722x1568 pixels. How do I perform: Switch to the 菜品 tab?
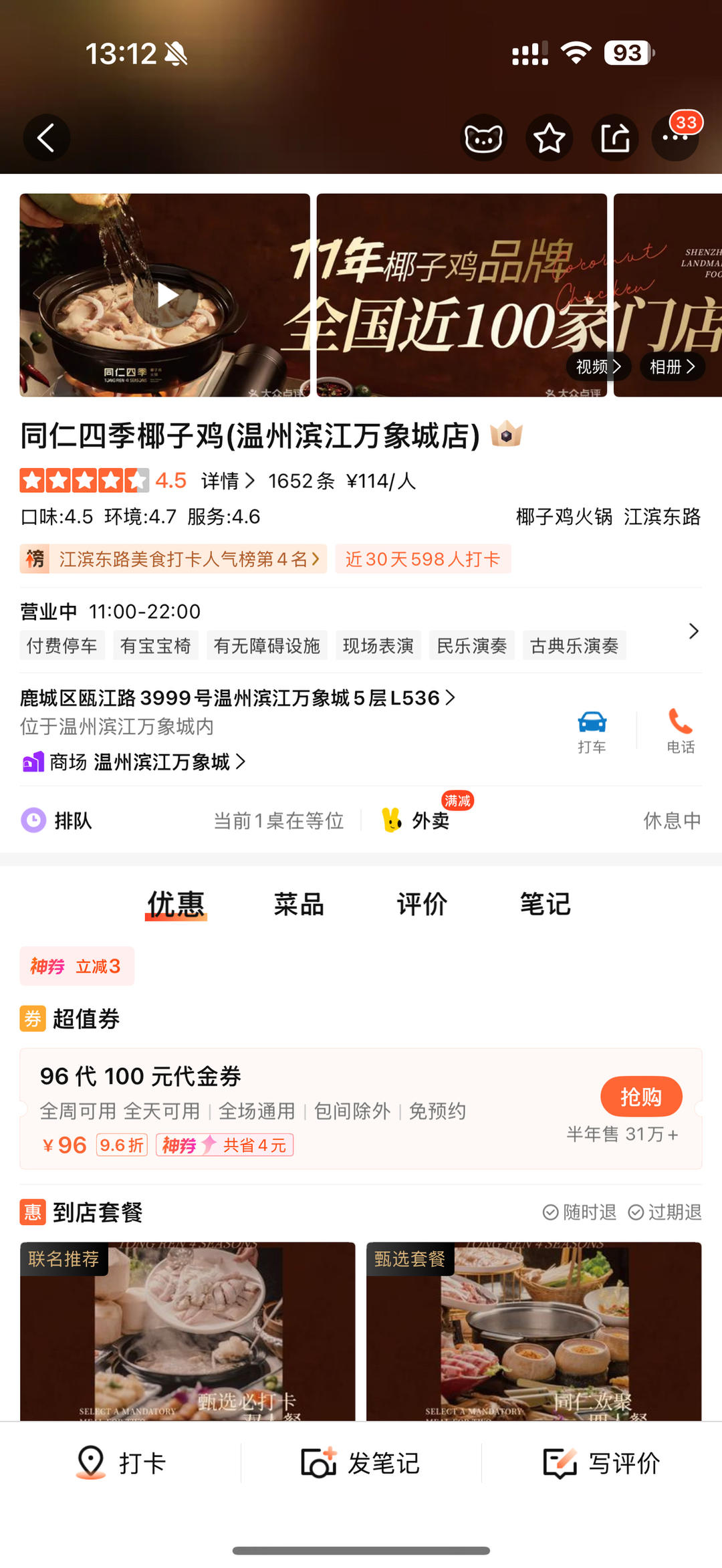click(x=299, y=904)
